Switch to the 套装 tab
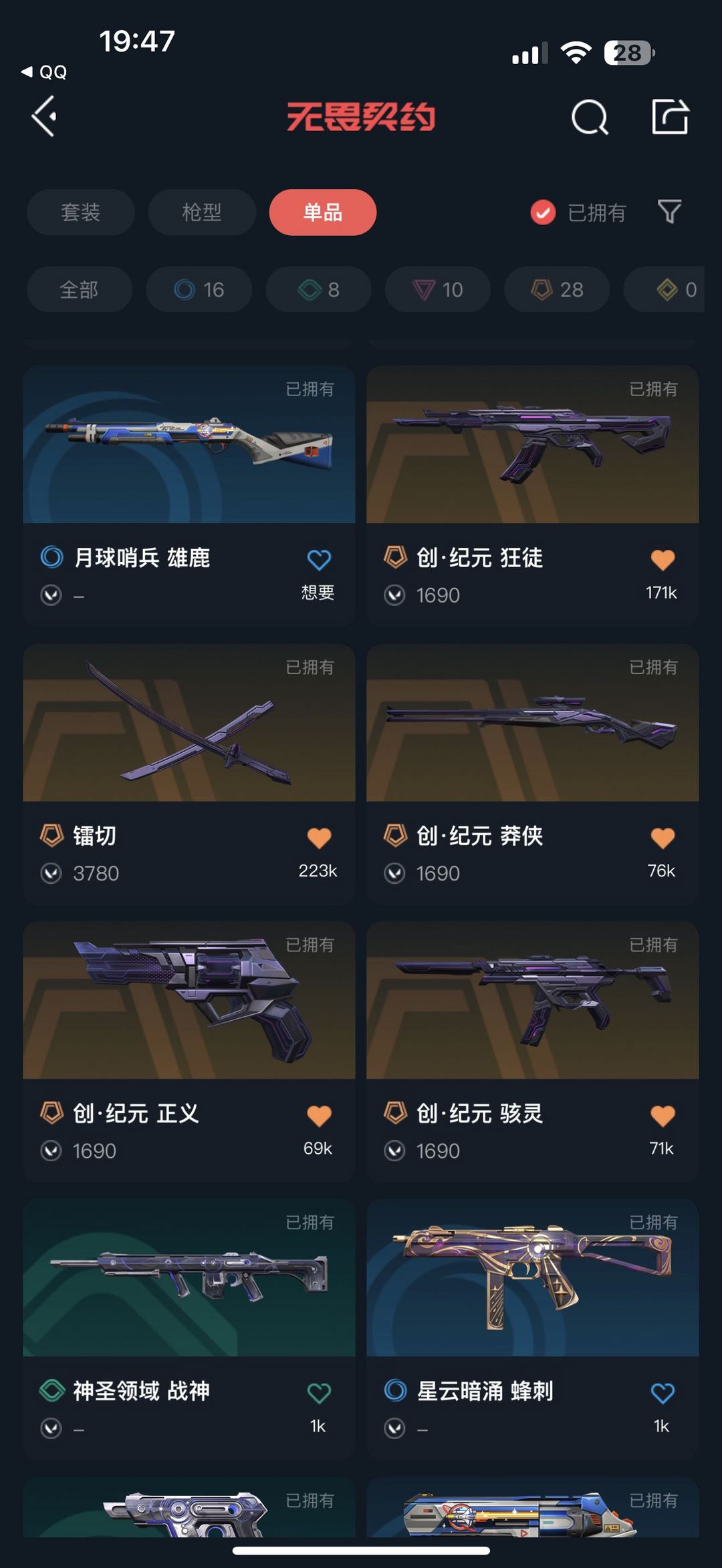Viewport: 722px width, 1568px height. [x=81, y=212]
